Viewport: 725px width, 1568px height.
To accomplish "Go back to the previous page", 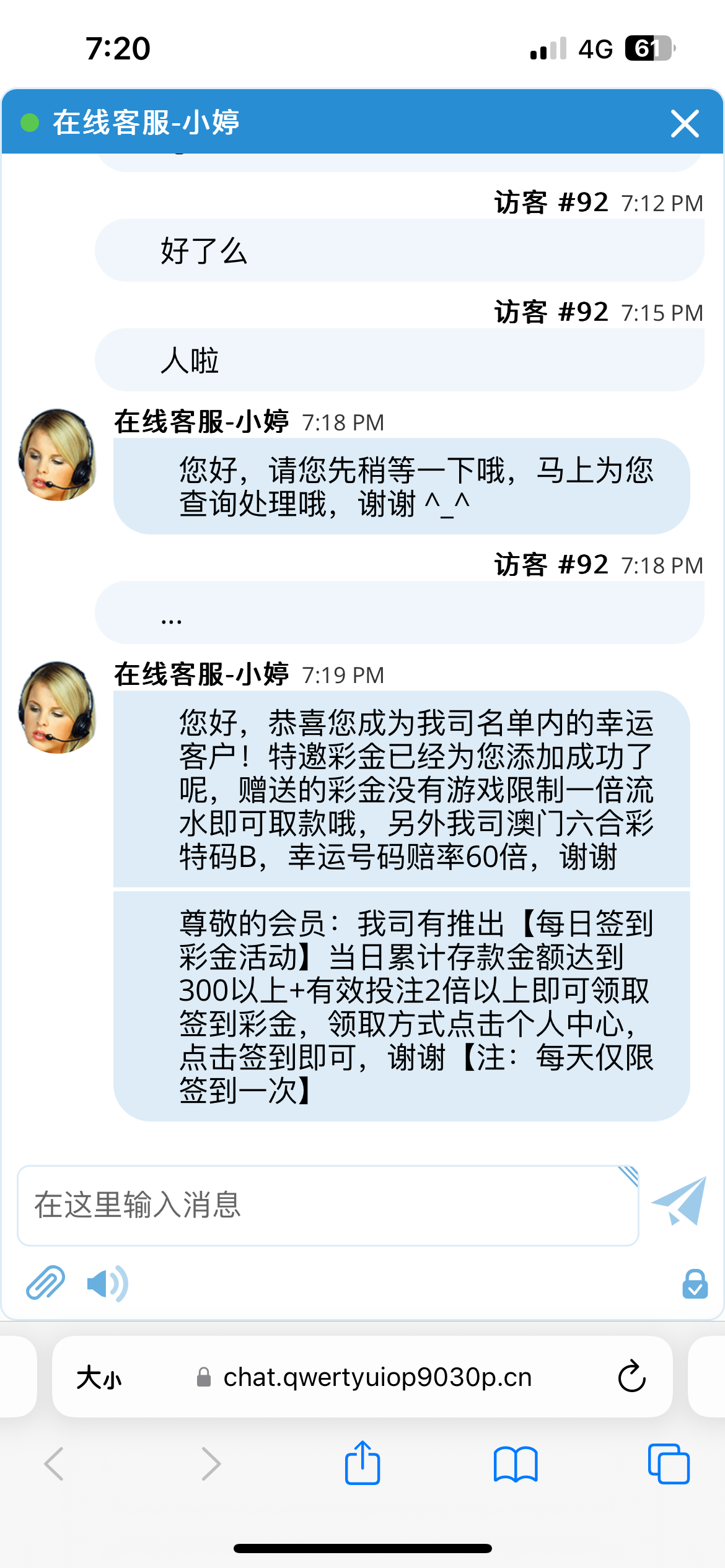I will [55, 1464].
